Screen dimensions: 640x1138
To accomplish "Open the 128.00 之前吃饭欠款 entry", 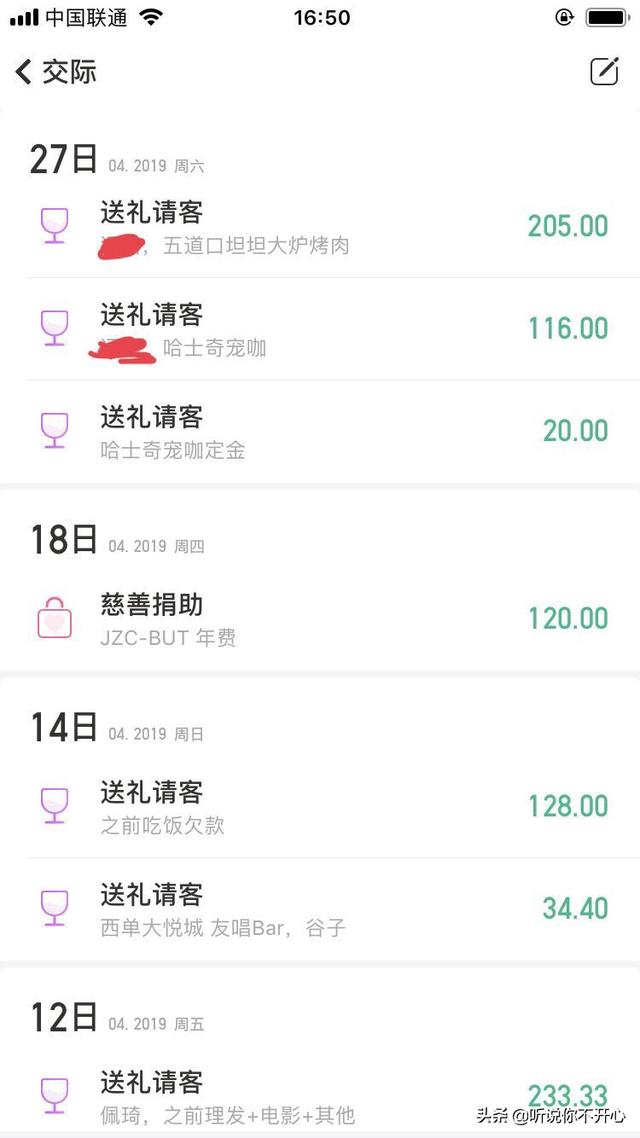I will click(320, 806).
